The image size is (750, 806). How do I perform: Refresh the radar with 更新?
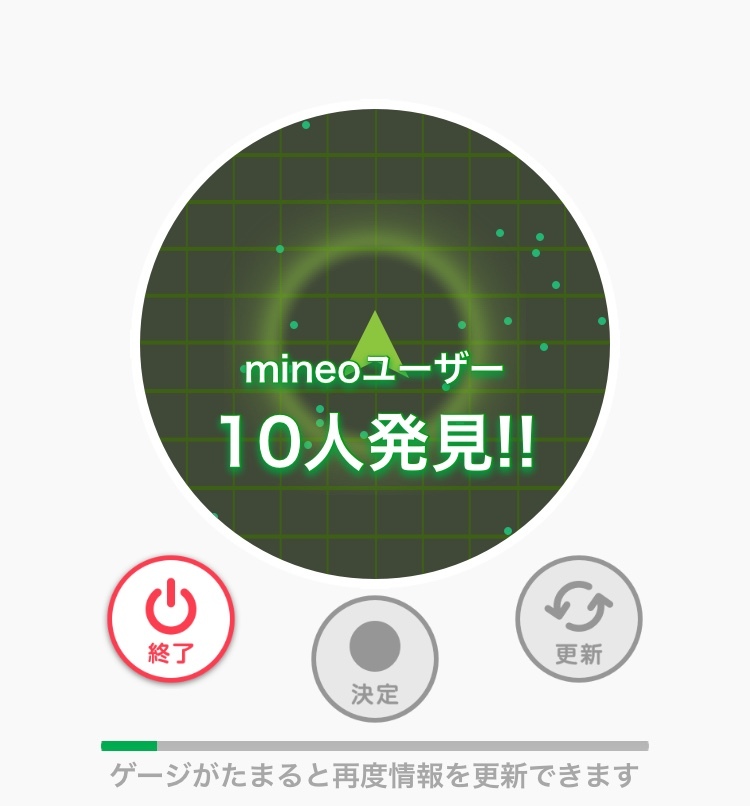pyautogui.click(x=578, y=618)
